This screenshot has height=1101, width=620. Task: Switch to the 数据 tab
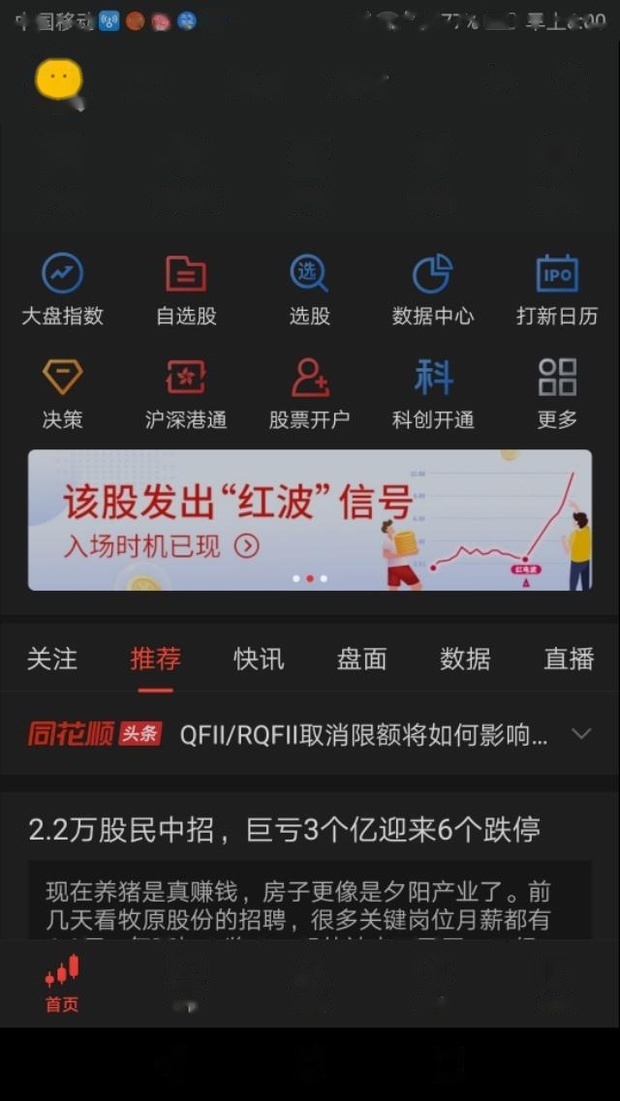click(465, 659)
